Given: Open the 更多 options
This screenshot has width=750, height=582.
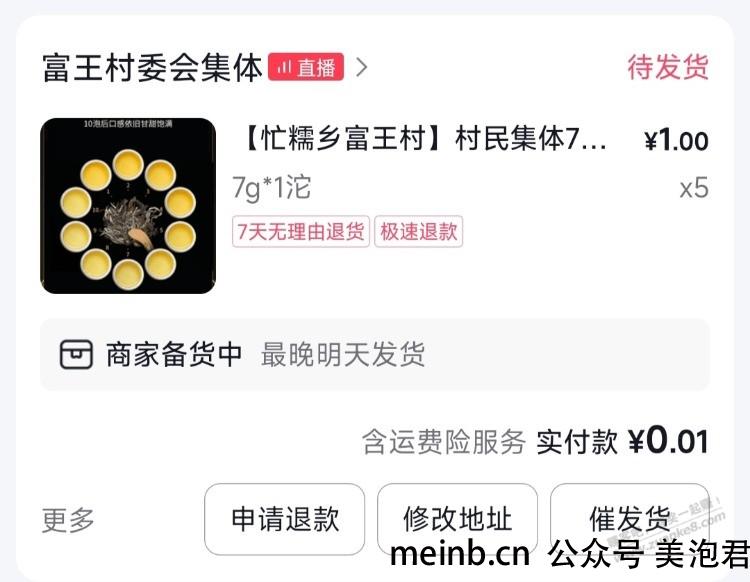Looking at the screenshot, I should click(x=68, y=520).
